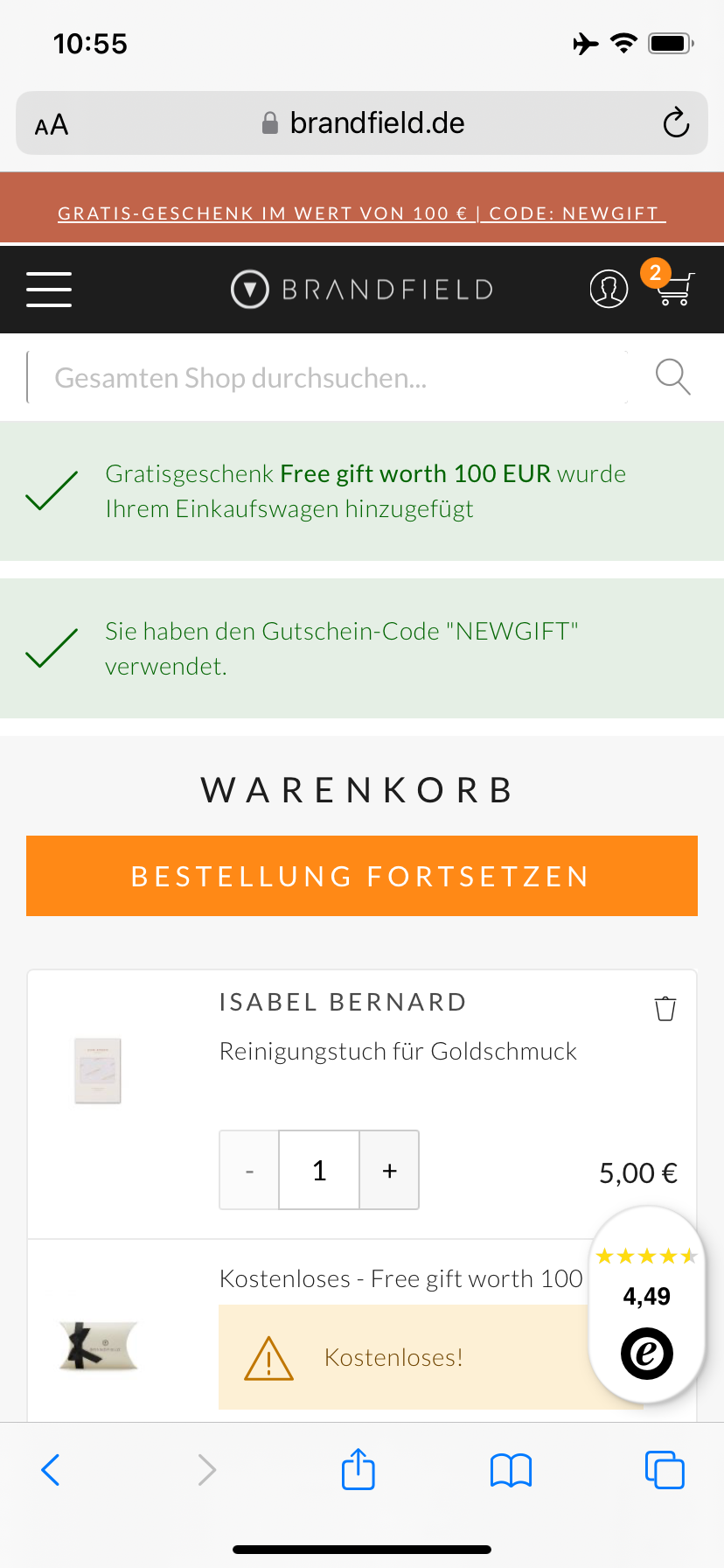The height and width of the screenshot is (1568, 724).
Task: Reload the page in Safari
Action: [676, 123]
